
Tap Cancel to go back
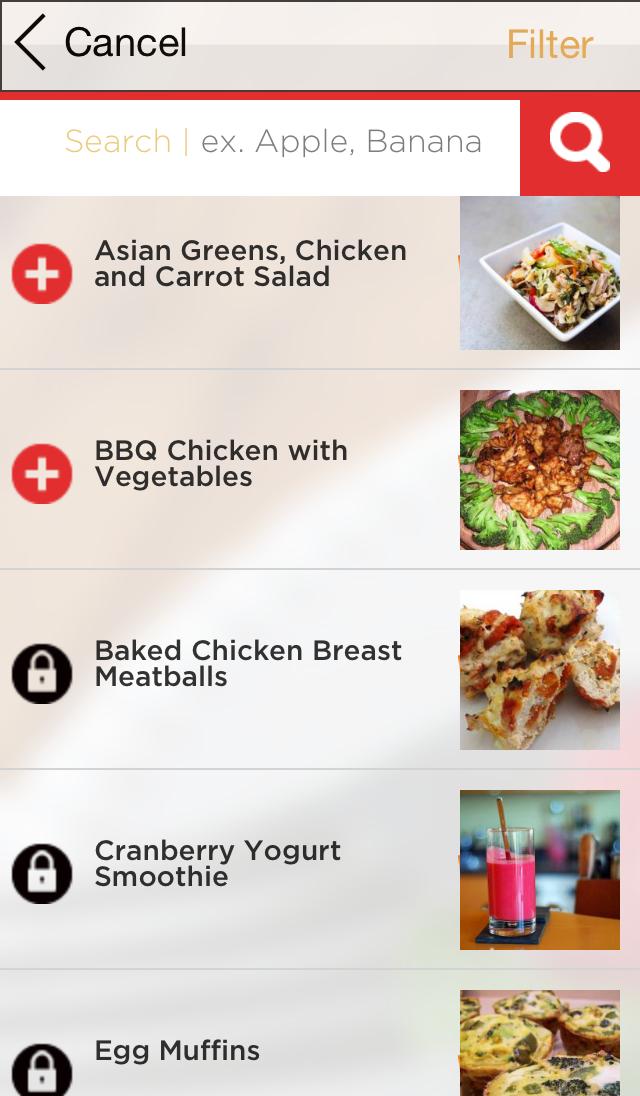[x=102, y=43]
